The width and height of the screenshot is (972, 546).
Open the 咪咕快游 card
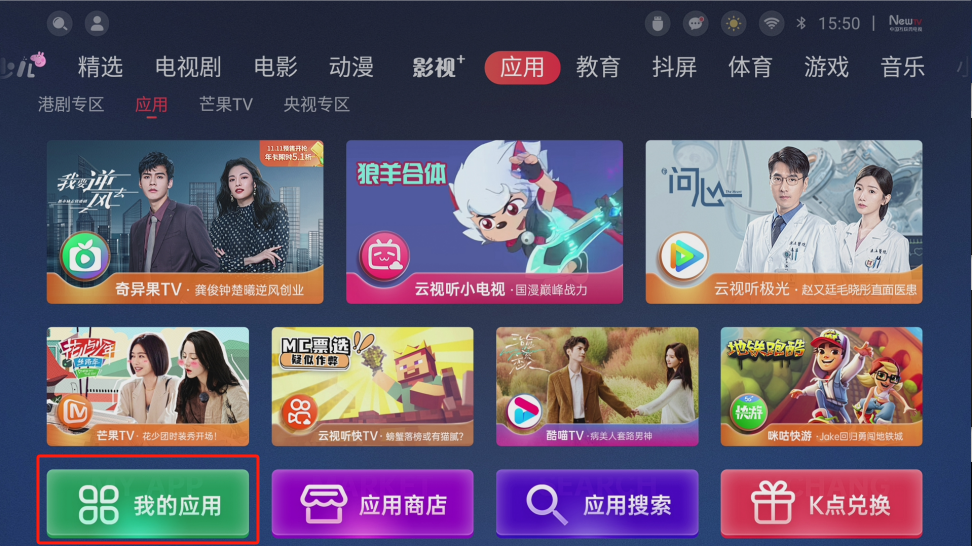click(821, 386)
